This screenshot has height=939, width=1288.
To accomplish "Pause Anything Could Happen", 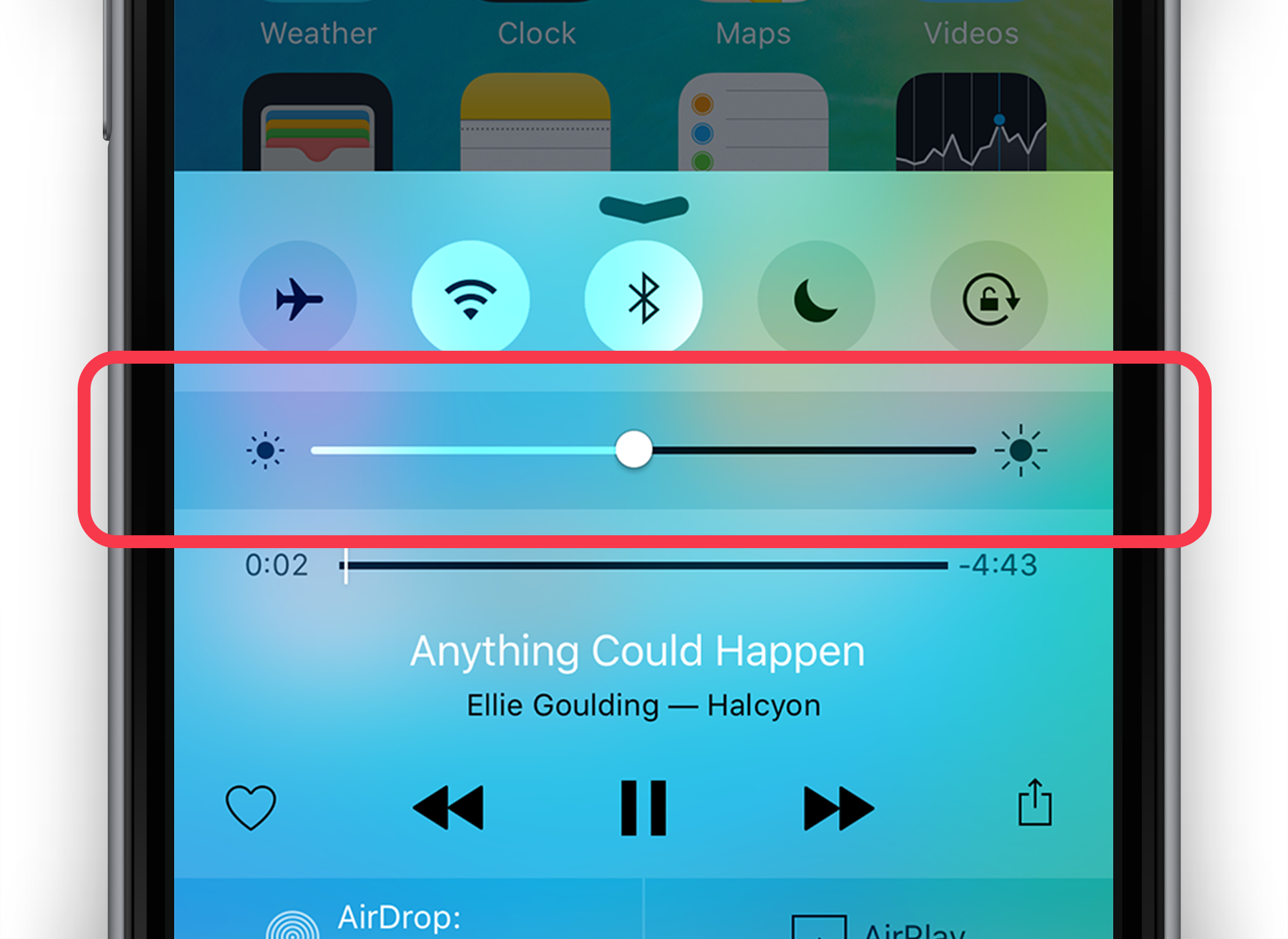I will coord(643,808).
